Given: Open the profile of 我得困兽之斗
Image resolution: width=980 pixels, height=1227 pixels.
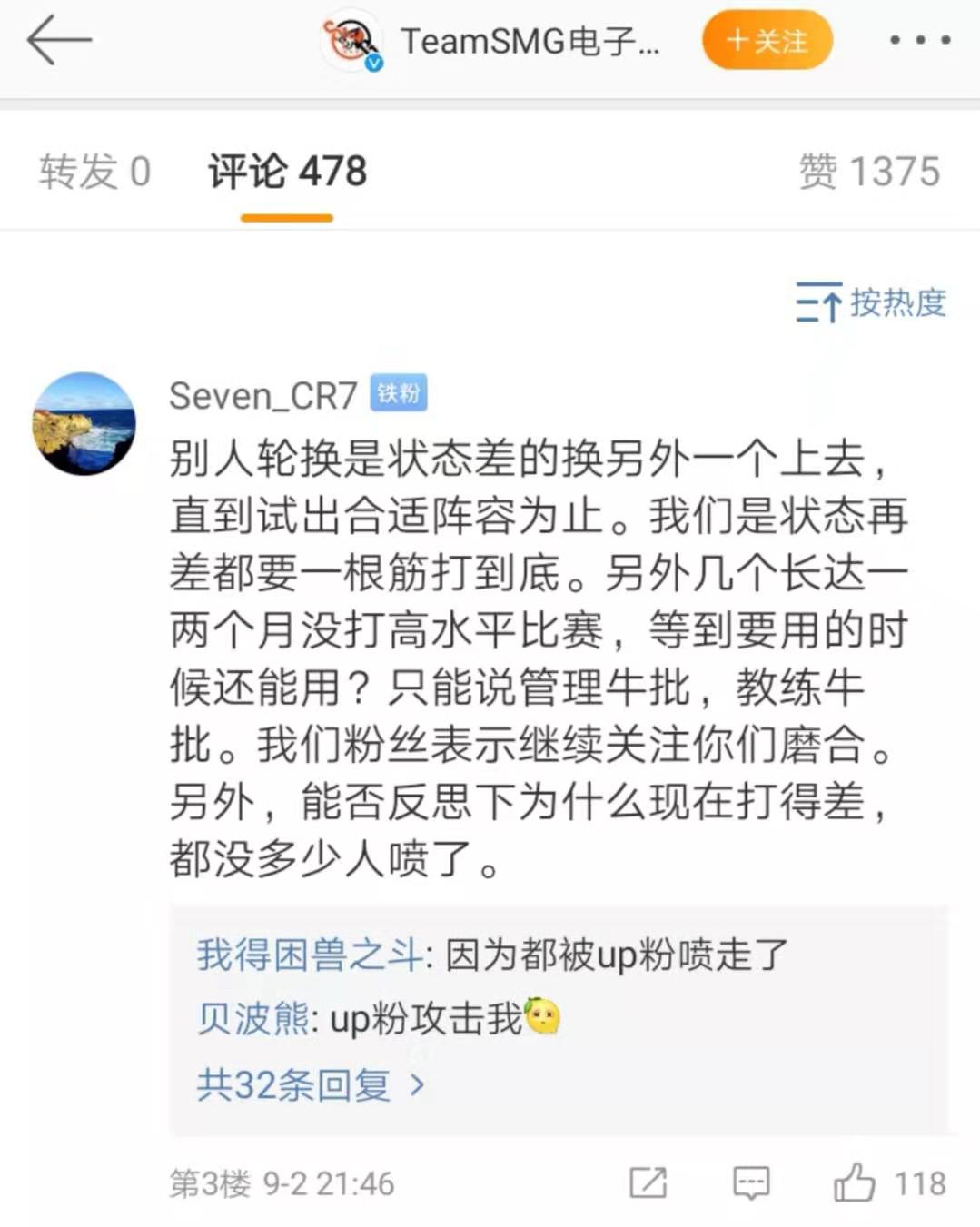Looking at the screenshot, I should pyautogui.click(x=309, y=955).
